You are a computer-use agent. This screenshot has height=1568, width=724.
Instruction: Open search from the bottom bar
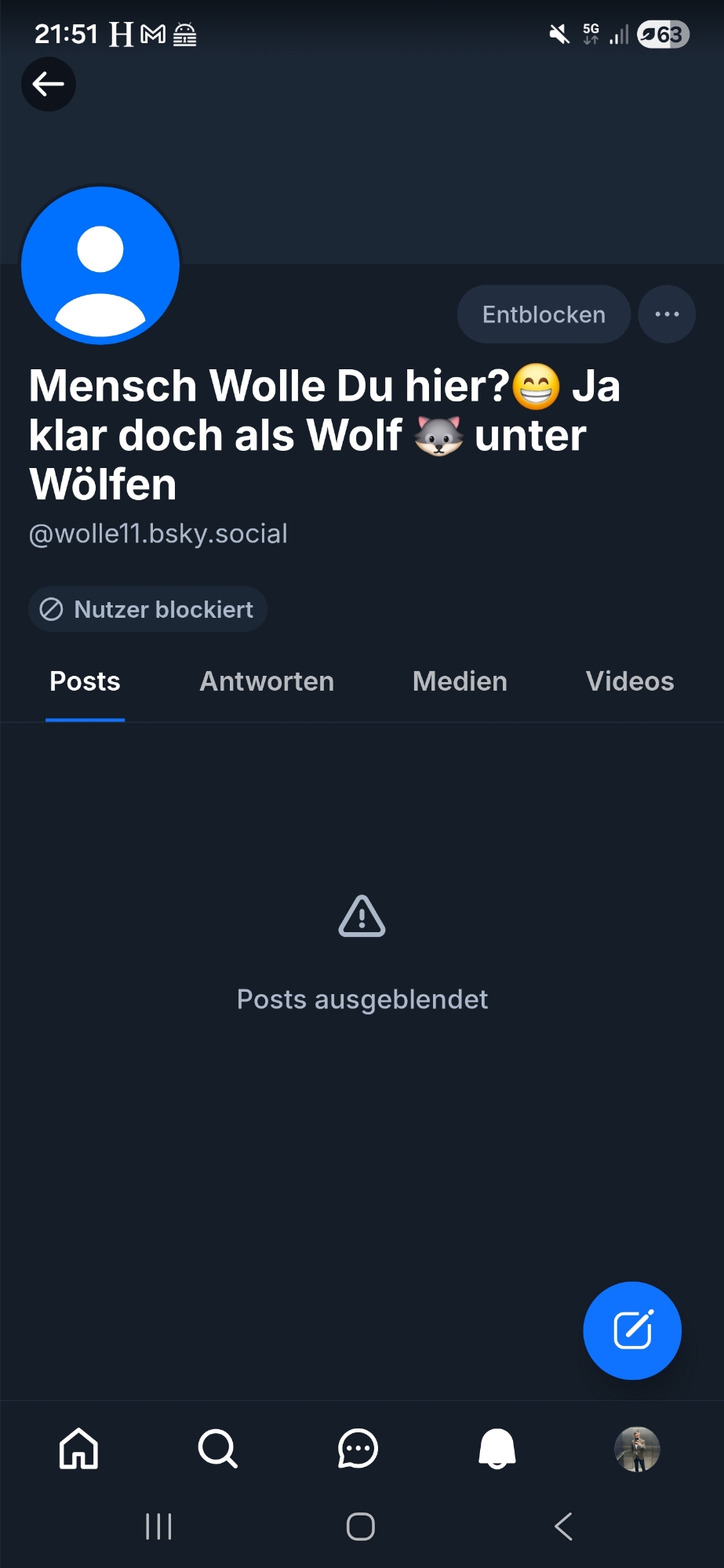point(217,1448)
